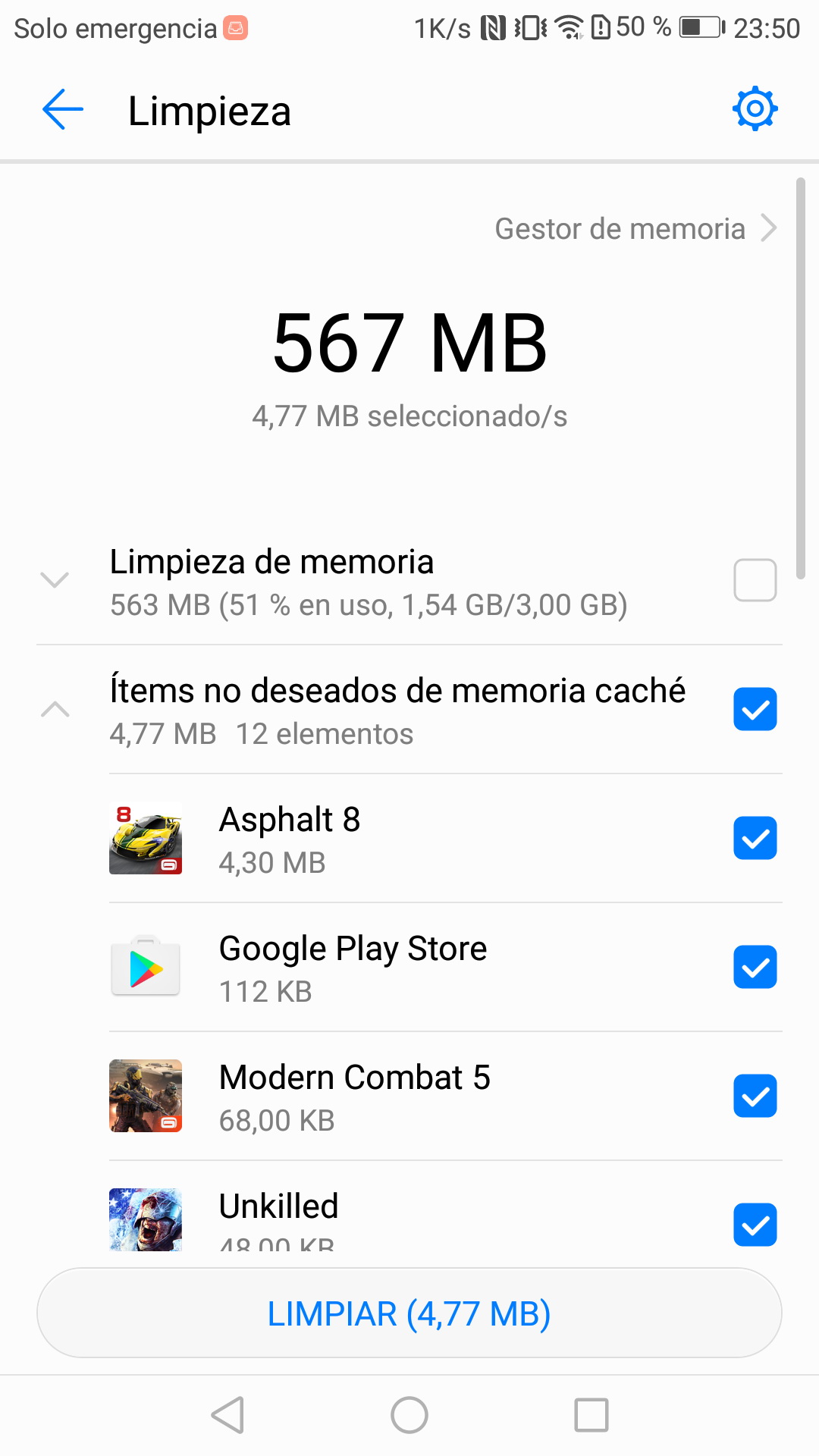
Task: Uncheck Ítems no deseados de memoria caché
Action: tap(755, 709)
